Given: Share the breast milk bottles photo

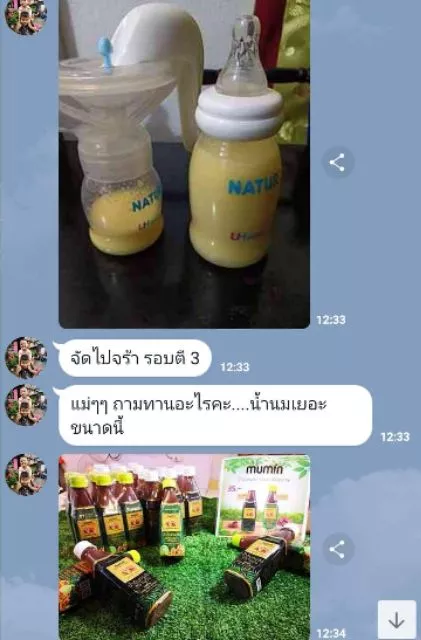Looking at the screenshot, I should (337, 162).
